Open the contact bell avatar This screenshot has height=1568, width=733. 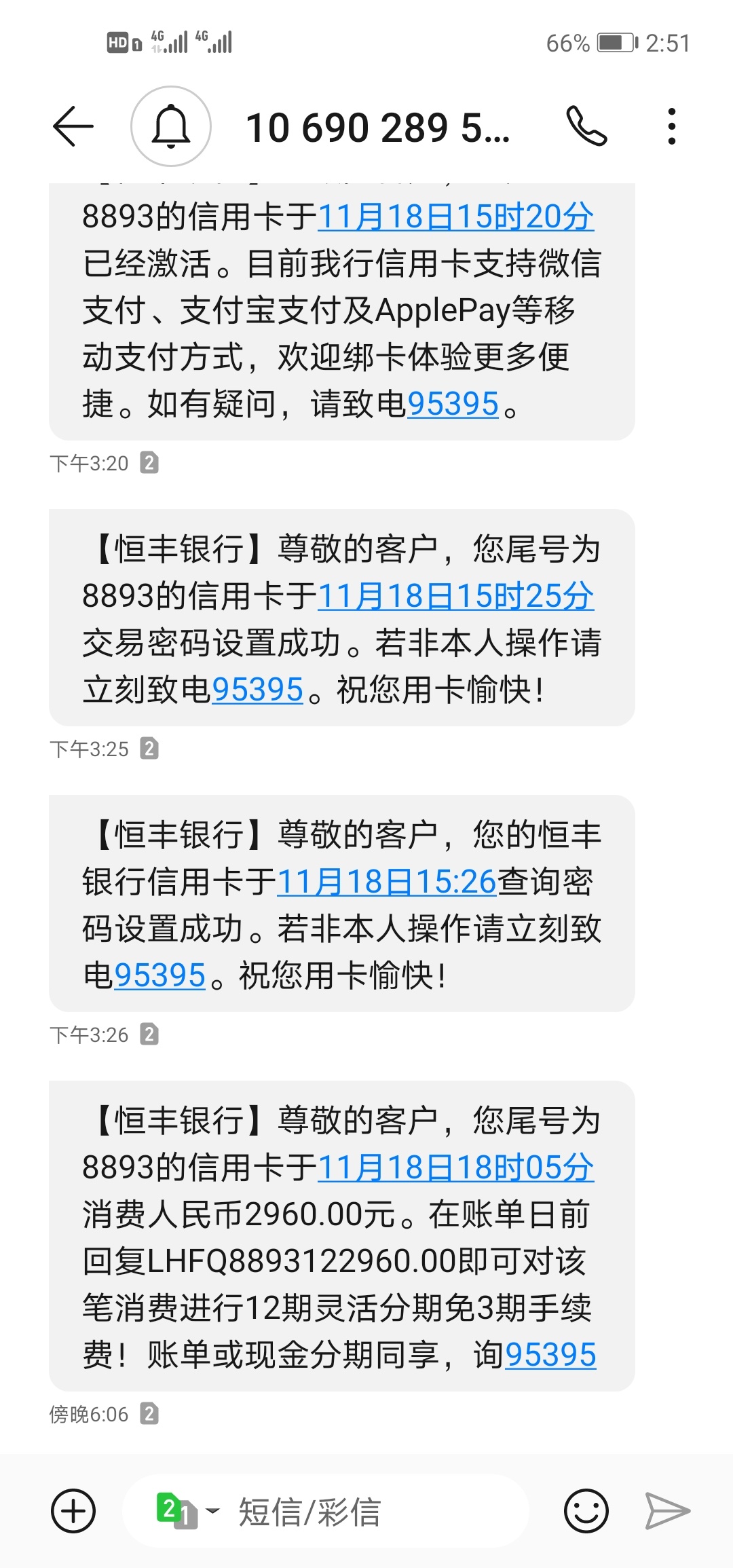171,126
